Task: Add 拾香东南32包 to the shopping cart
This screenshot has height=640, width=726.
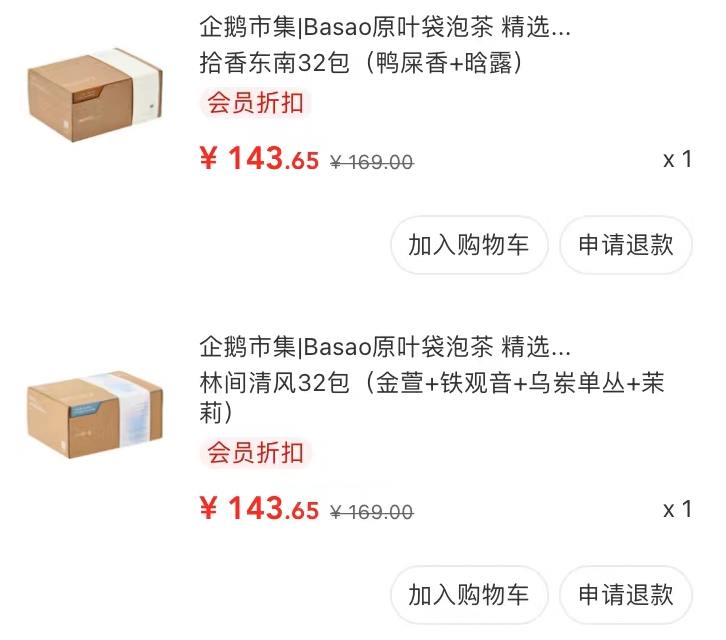Action: pos(468,245)
